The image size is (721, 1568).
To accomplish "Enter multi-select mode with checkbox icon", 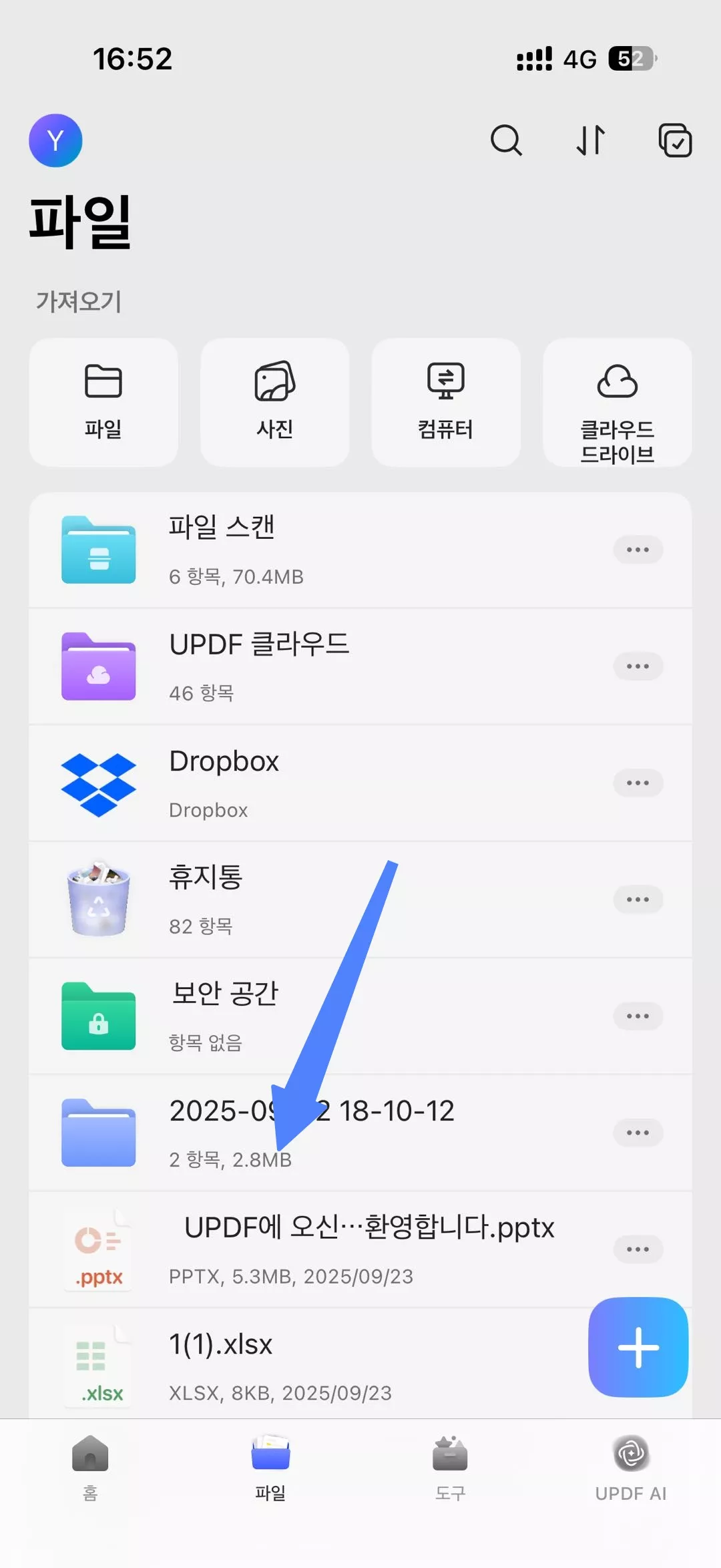I will point(675,140).
